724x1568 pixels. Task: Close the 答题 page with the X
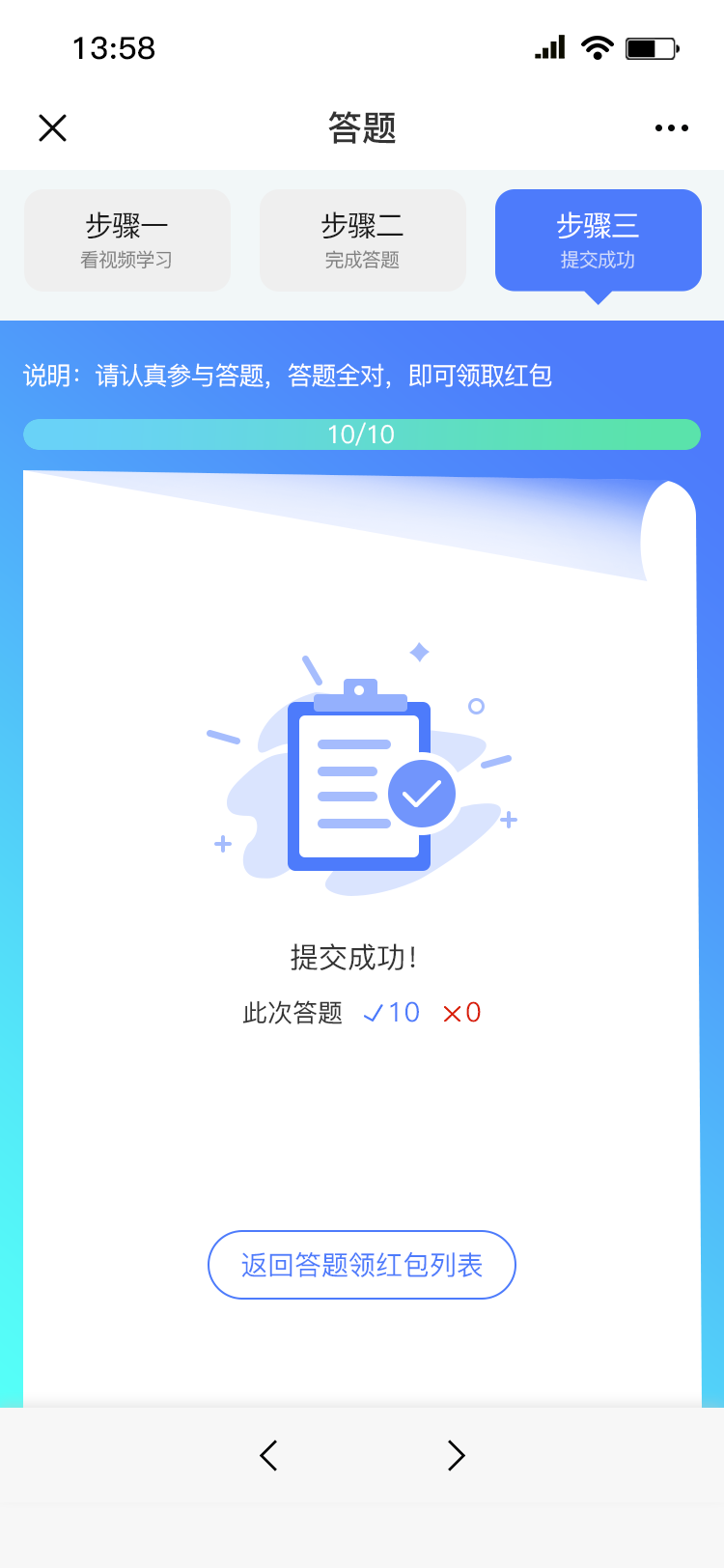pos(52,127)
